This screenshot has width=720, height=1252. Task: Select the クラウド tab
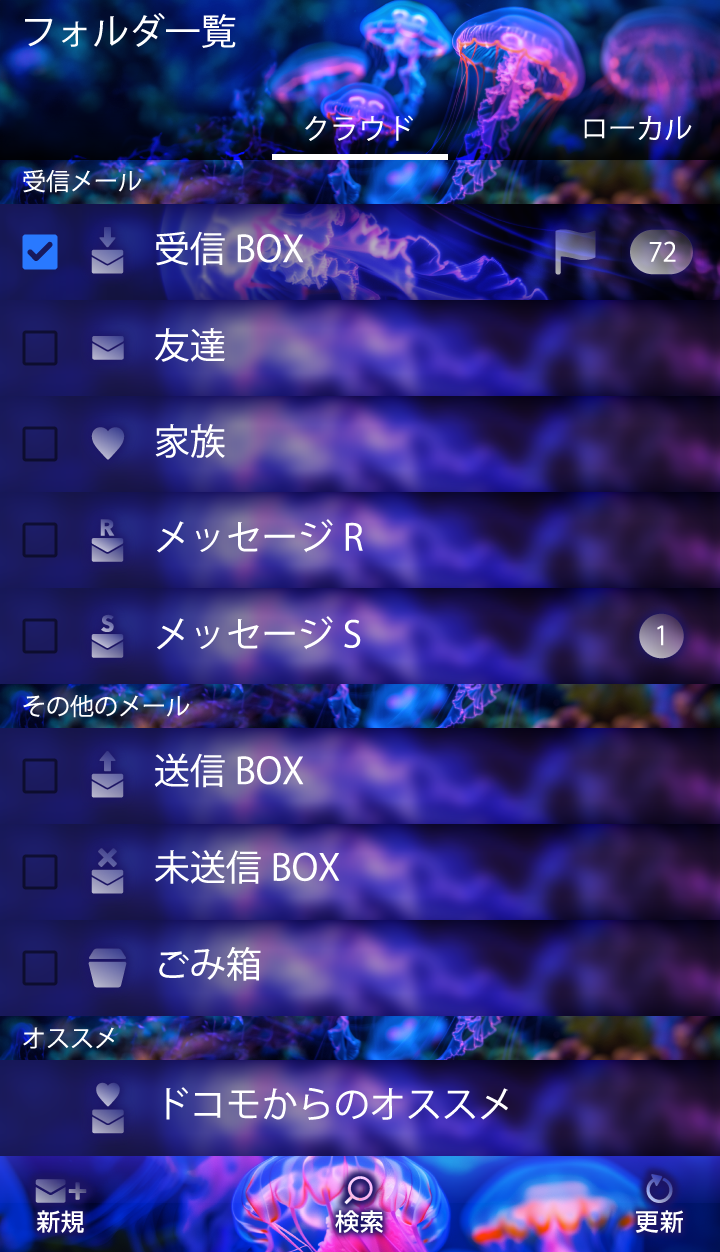359,128
